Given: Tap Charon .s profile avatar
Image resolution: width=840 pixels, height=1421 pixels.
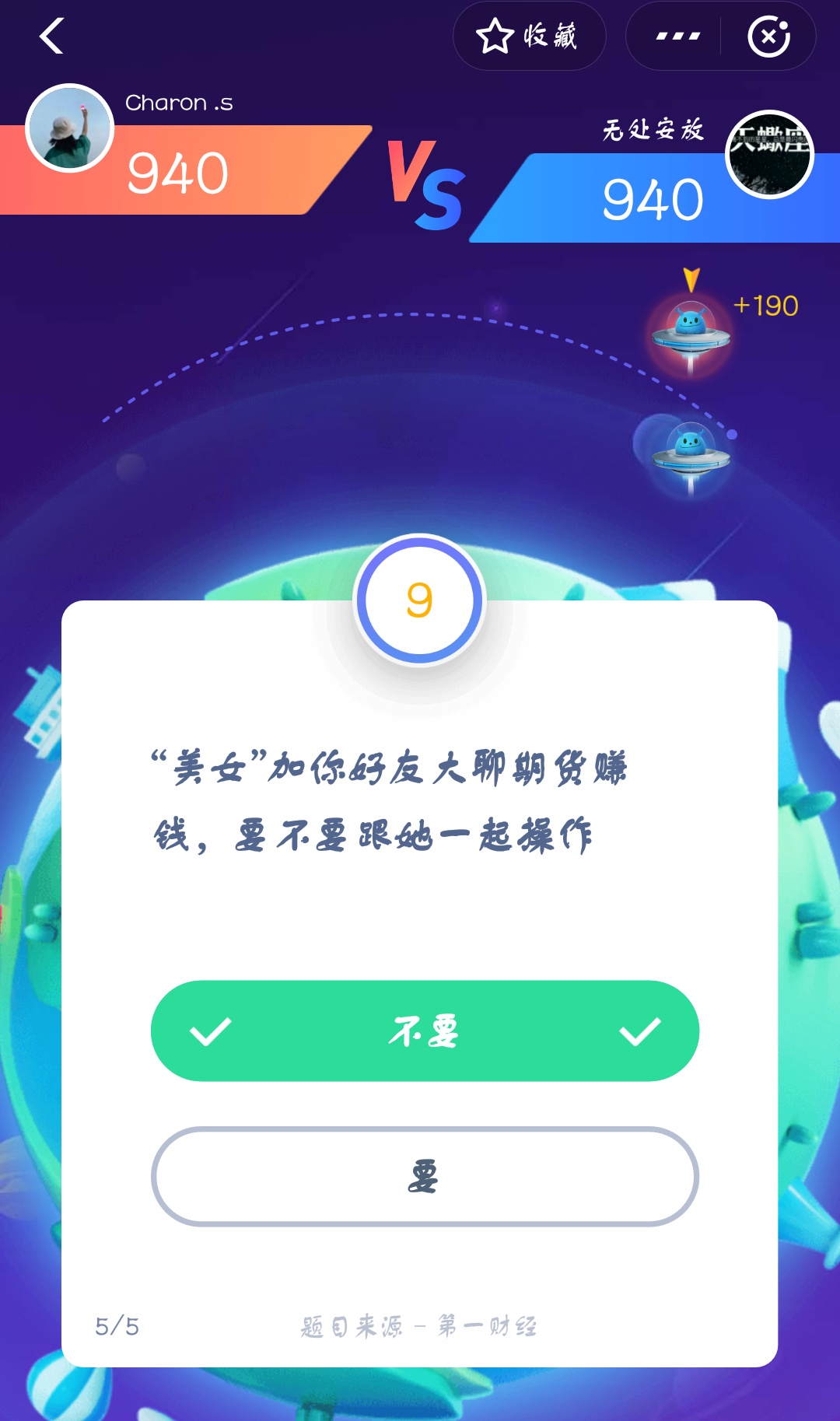Looking at the screenshot, I should point(70,128).
